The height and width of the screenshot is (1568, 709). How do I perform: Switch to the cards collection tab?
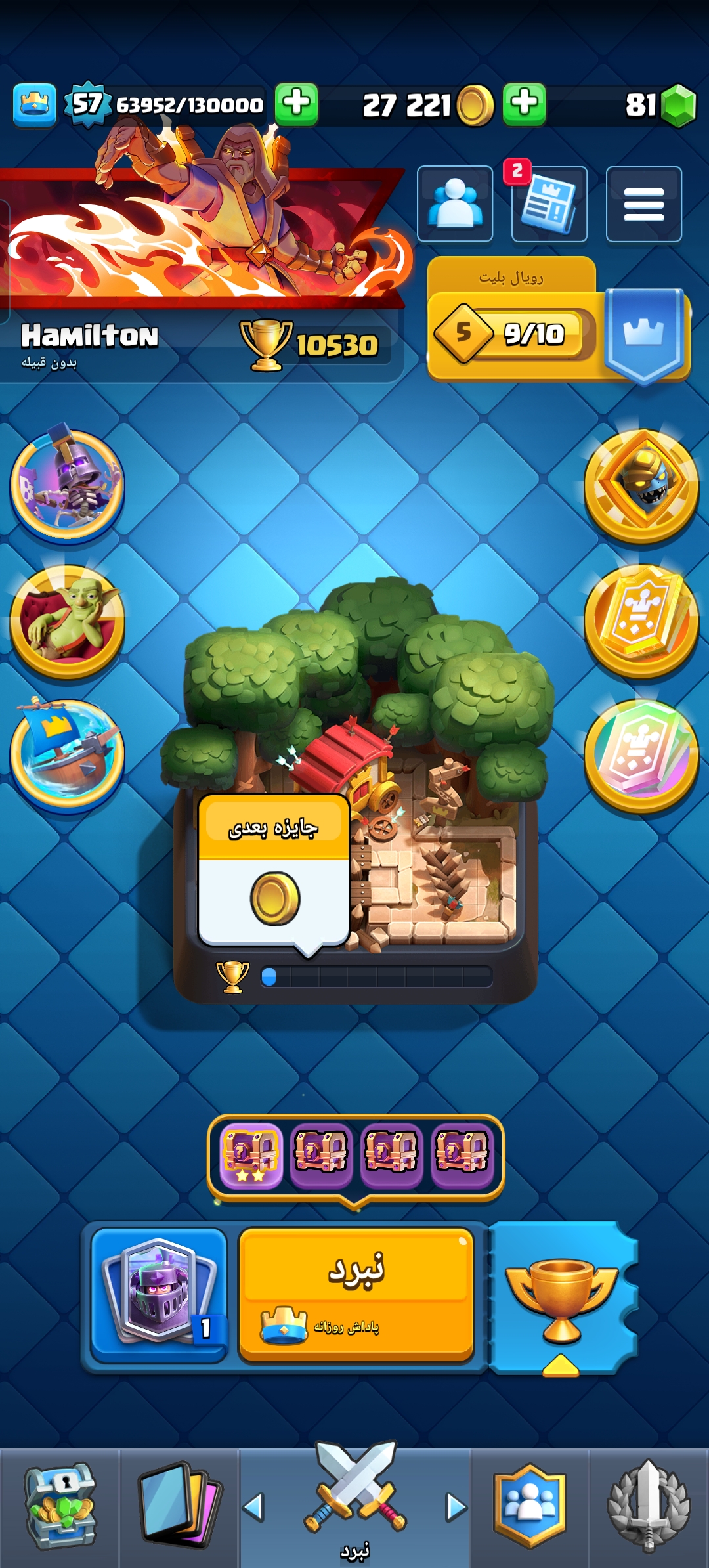pyautogui.click(x=179, y=1508)
